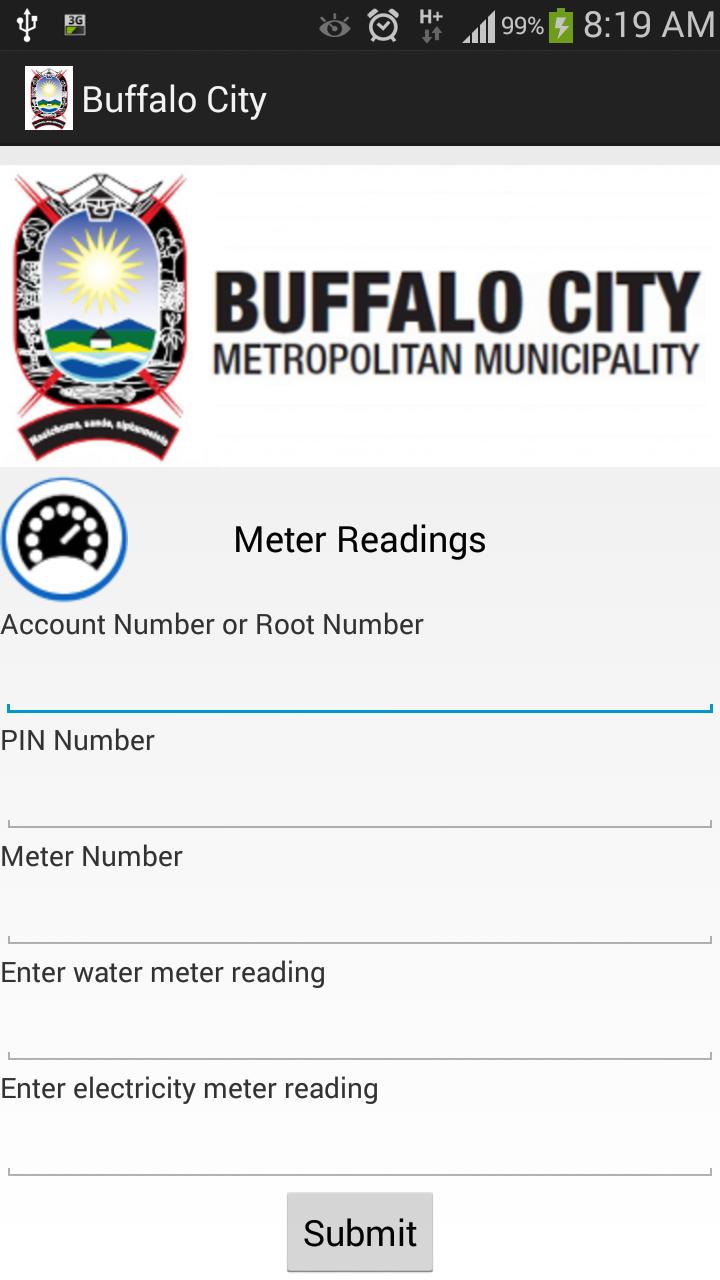Viewport: 720px width, 1280px height.
Task: Click the electricity meter reading field
Action: (360, 1152)
